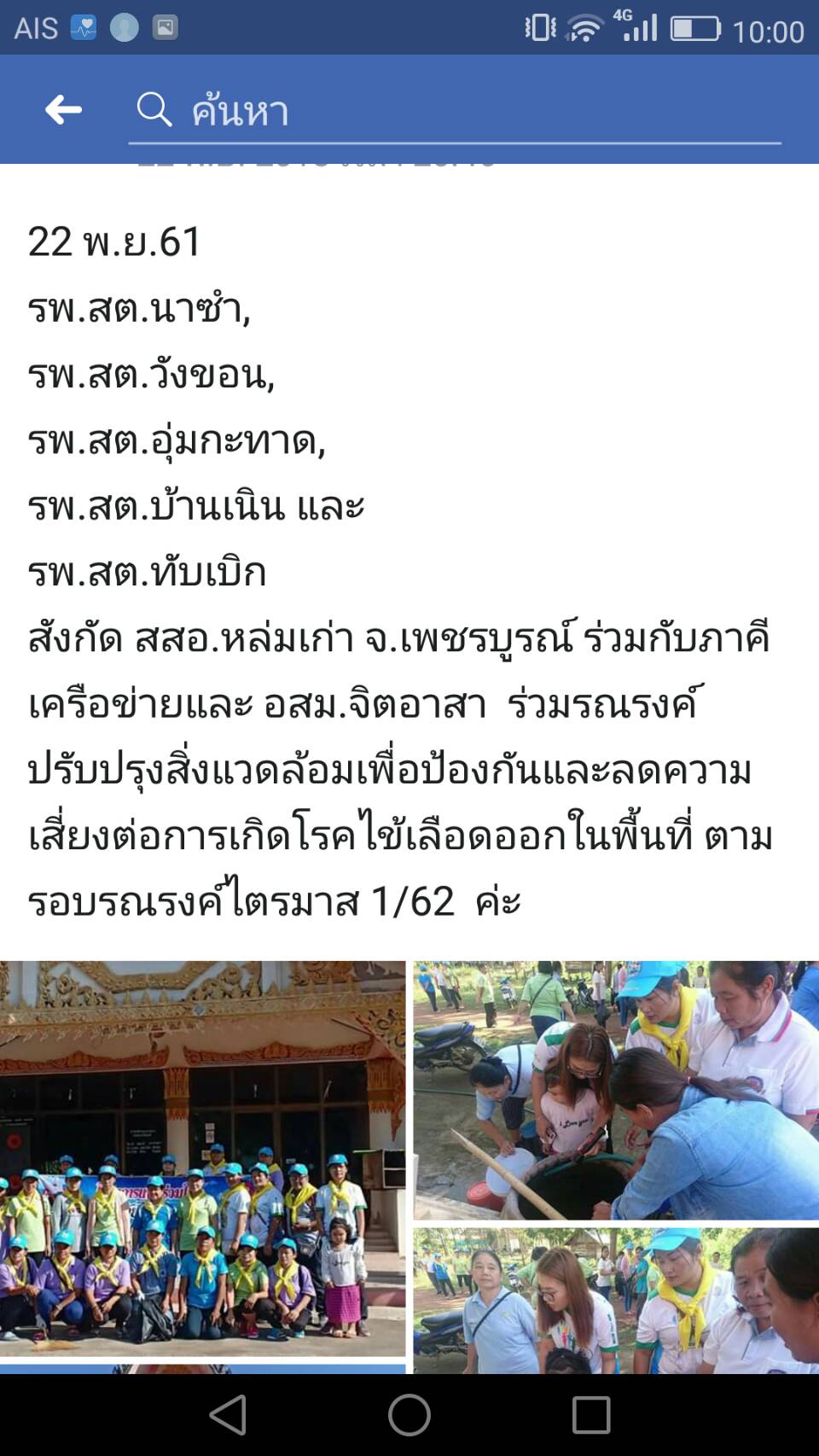Image resolution: width=819 pixels, height=1456 pixels.
Task: Tap the system home button
Action: coord(409,1415)
